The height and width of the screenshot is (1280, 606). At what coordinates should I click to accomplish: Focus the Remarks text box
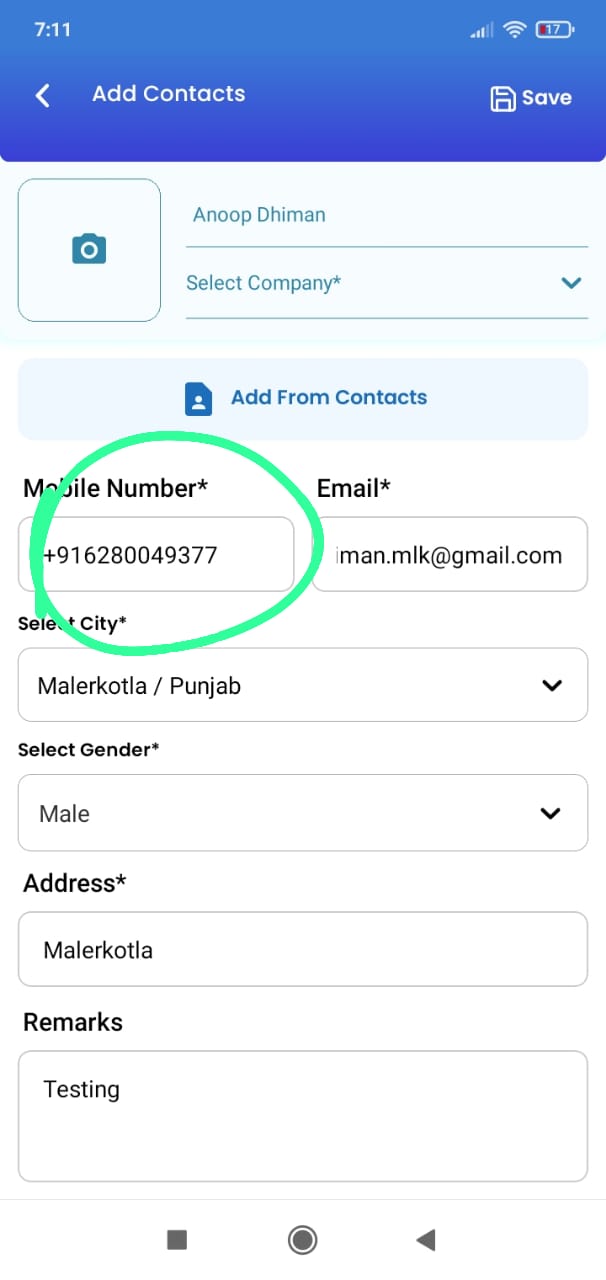click(303, 1115)
